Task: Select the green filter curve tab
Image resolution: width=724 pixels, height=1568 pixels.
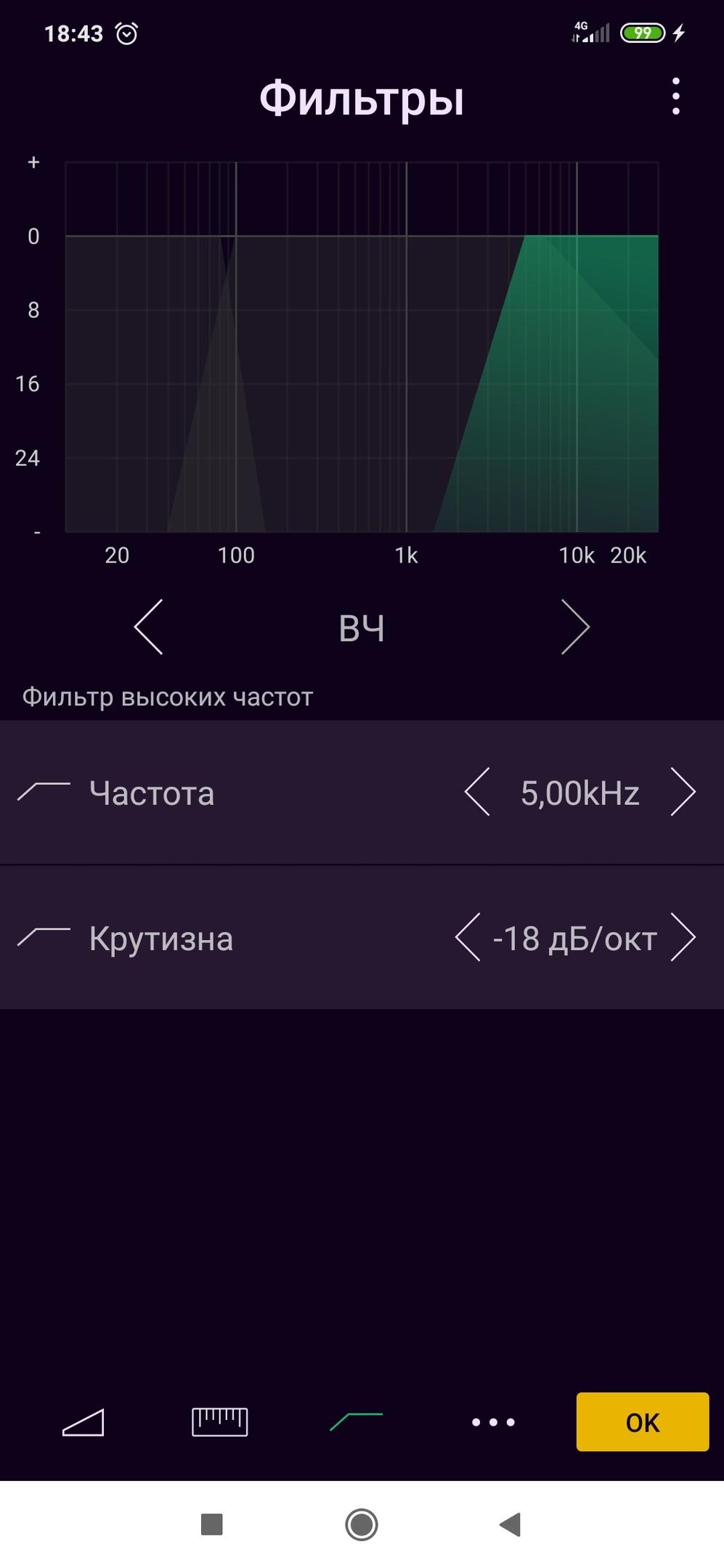Action: tap(356, 1421)
